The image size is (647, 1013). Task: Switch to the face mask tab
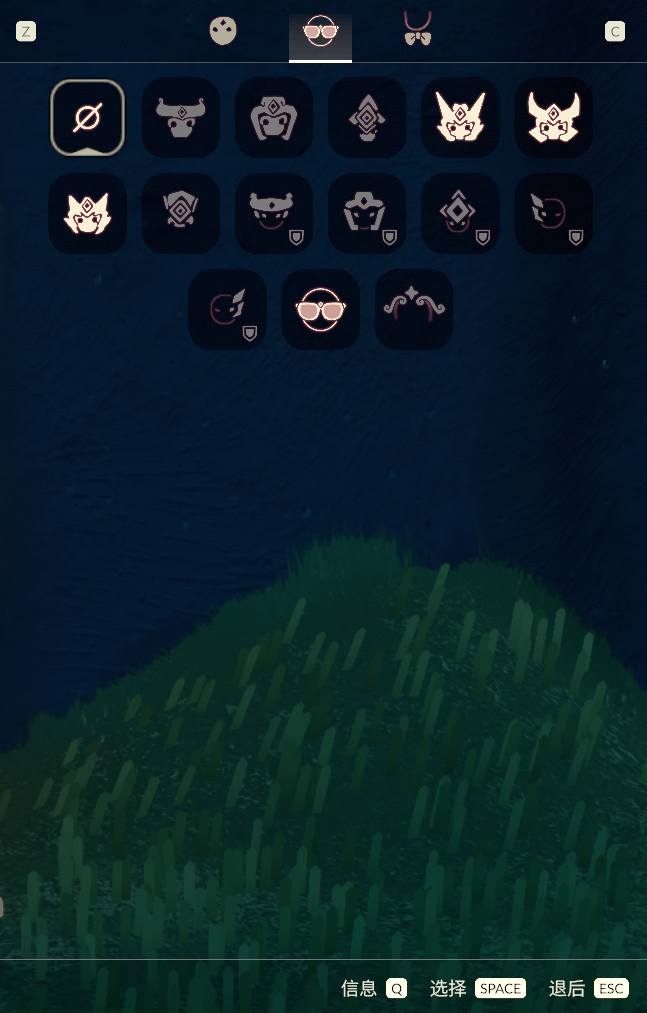(x=223, y=31)
